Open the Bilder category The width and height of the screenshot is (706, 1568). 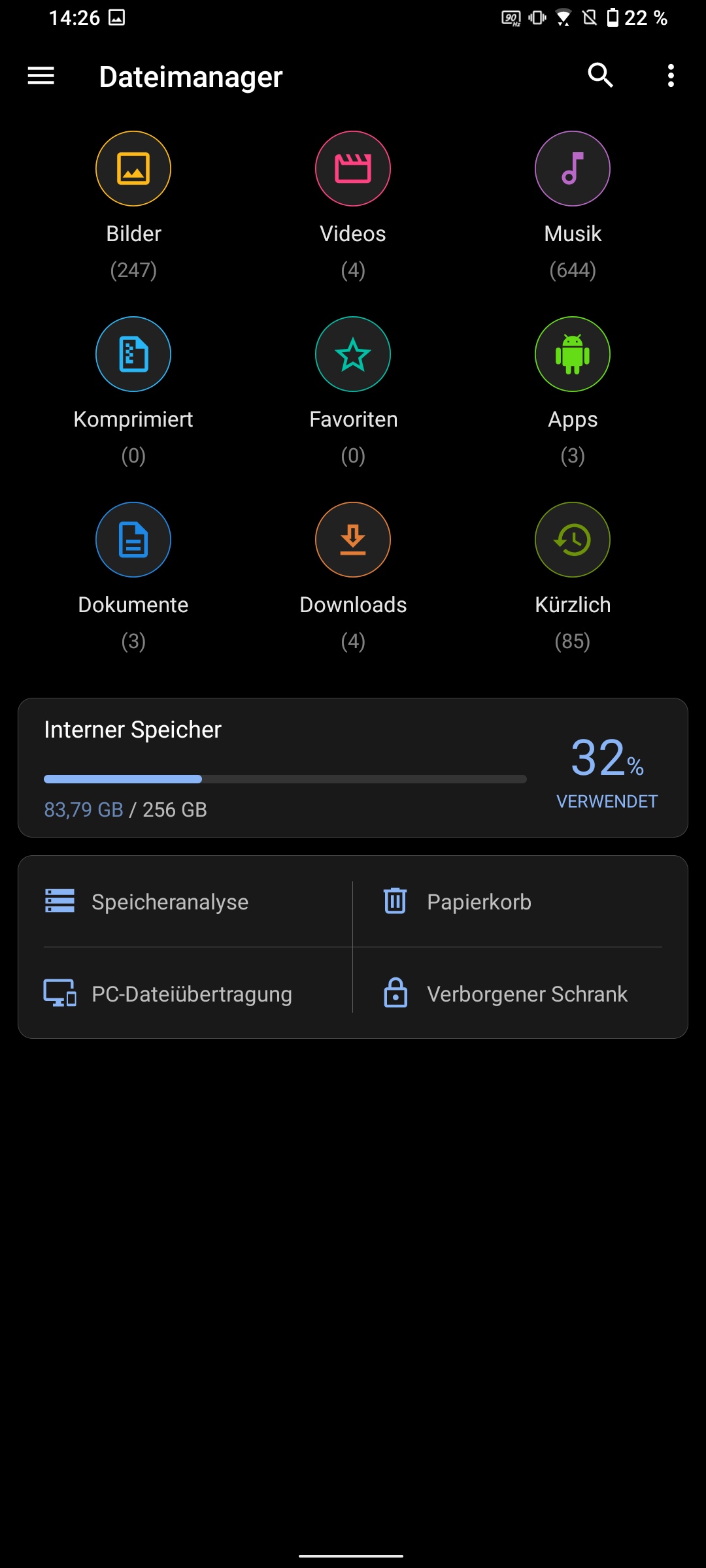tap(133, 169)
